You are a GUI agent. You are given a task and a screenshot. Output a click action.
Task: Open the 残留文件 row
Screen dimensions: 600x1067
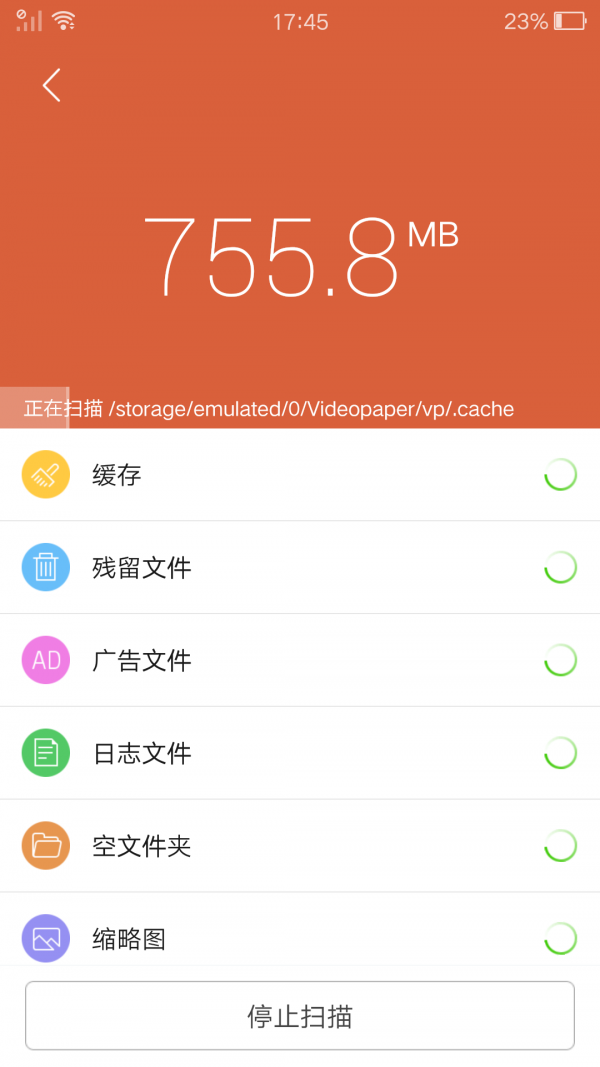tap(300, 568)
